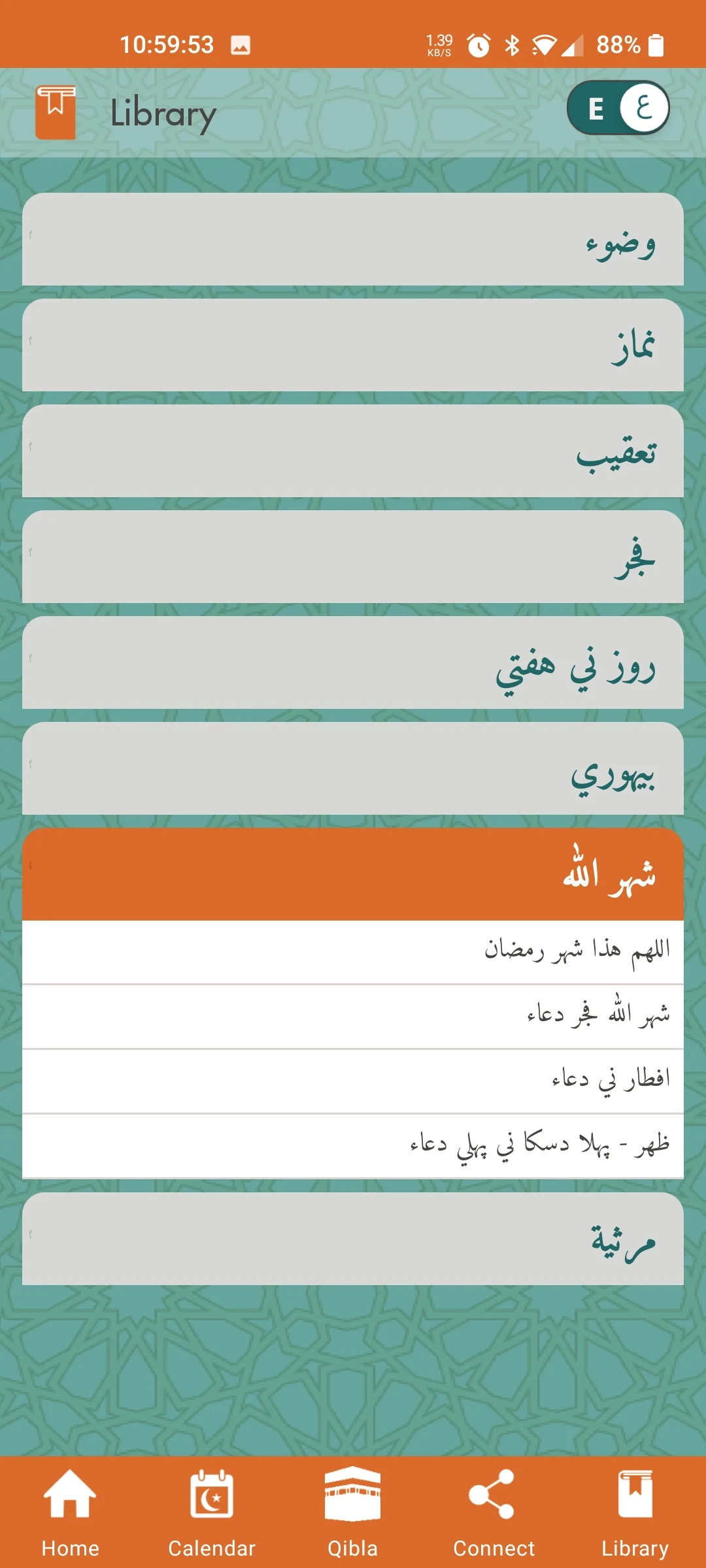Expand the تعقيب section
The height and width of the screenshot is (1568, 706).
[353, 451]
